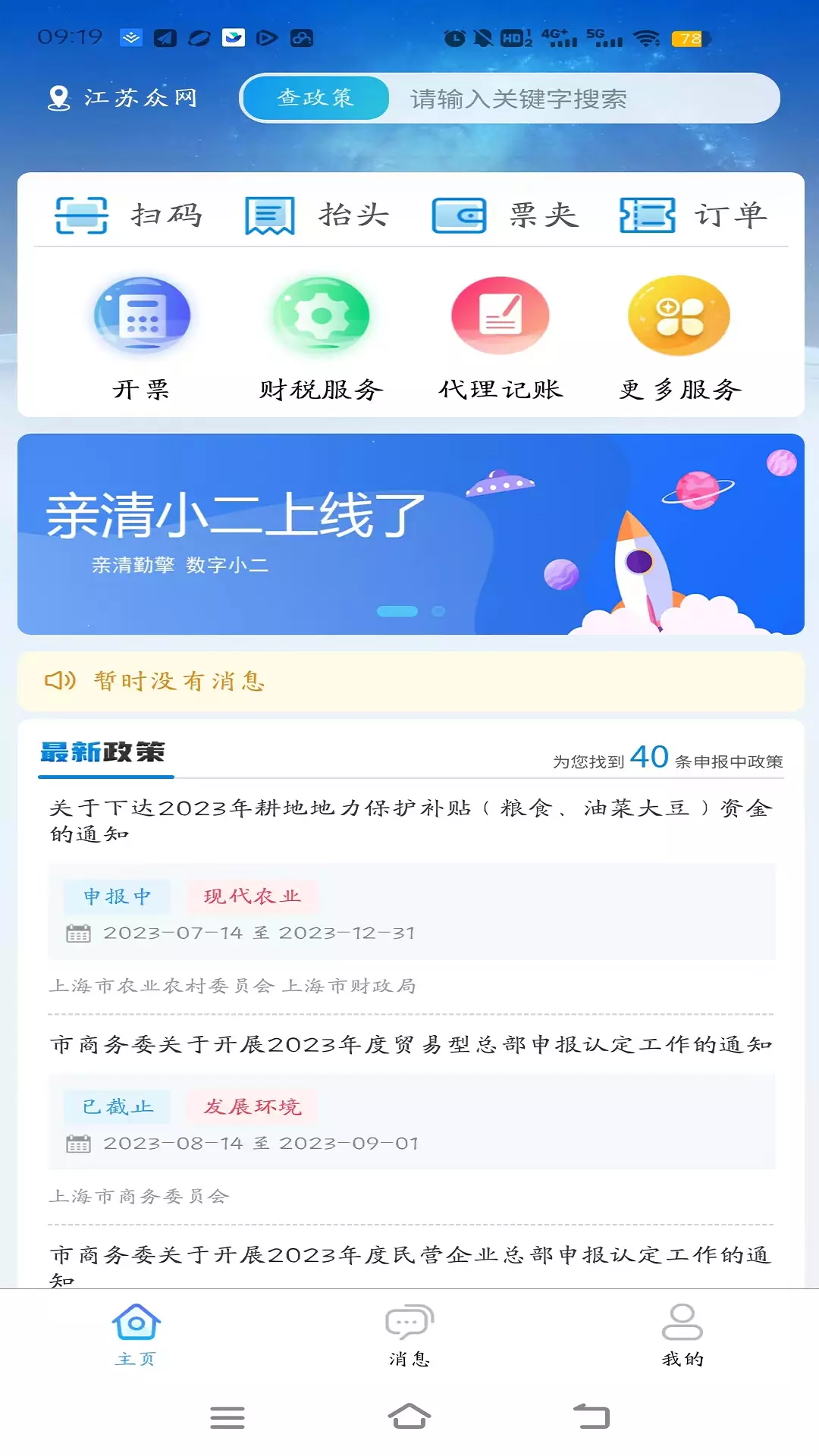Open the 民营企业总部申报认定 policy notice
819x1456 pixels.
(410, 1264)
